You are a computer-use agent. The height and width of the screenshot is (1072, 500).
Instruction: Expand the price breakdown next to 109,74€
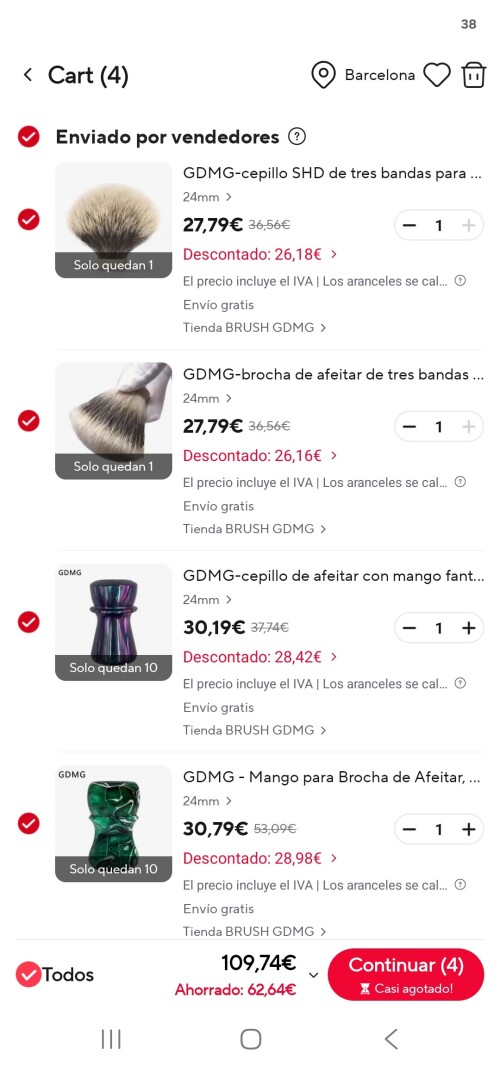pos(314,975)
